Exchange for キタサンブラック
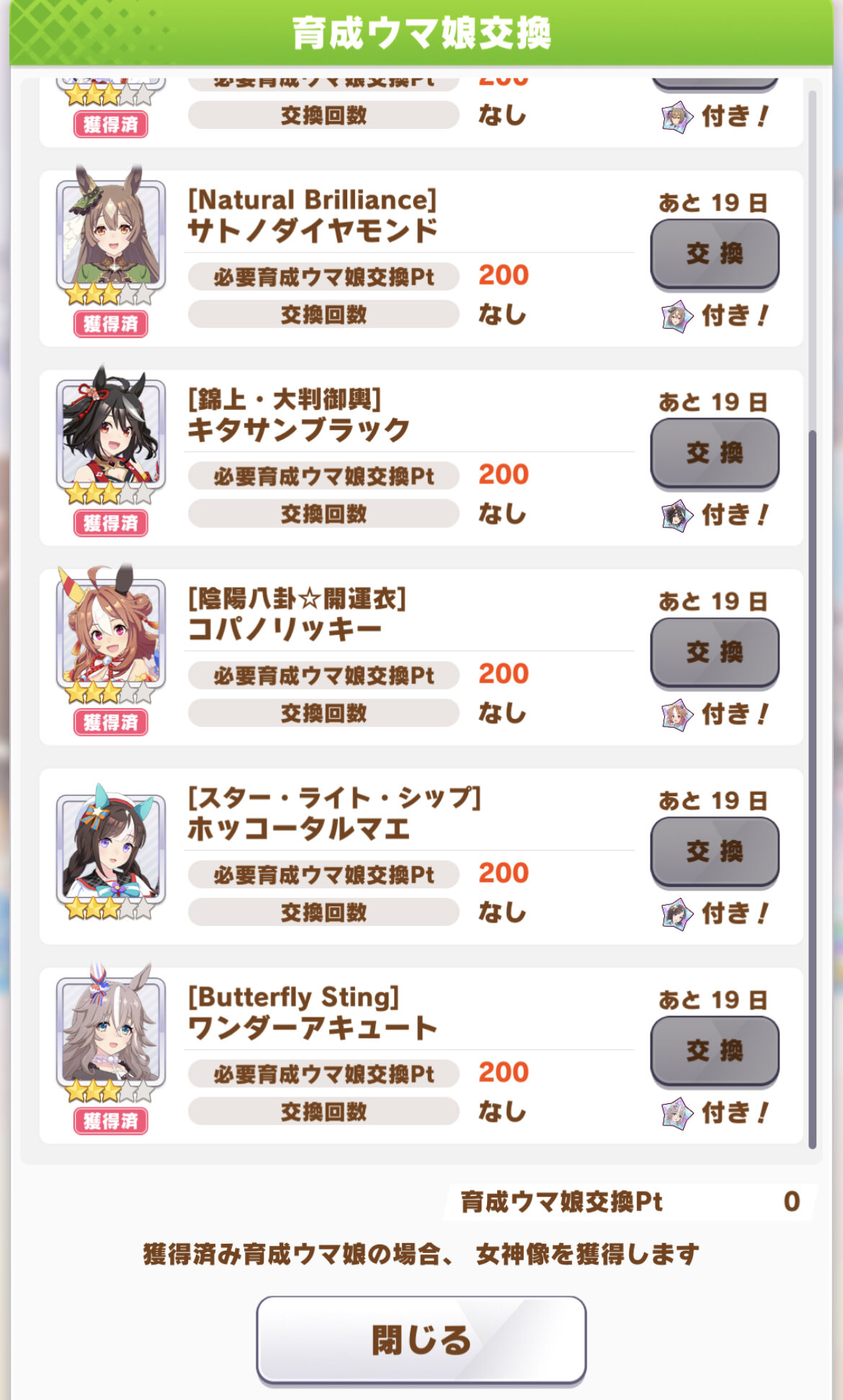This screenshot has width=843, height=1400. point(715,453)
